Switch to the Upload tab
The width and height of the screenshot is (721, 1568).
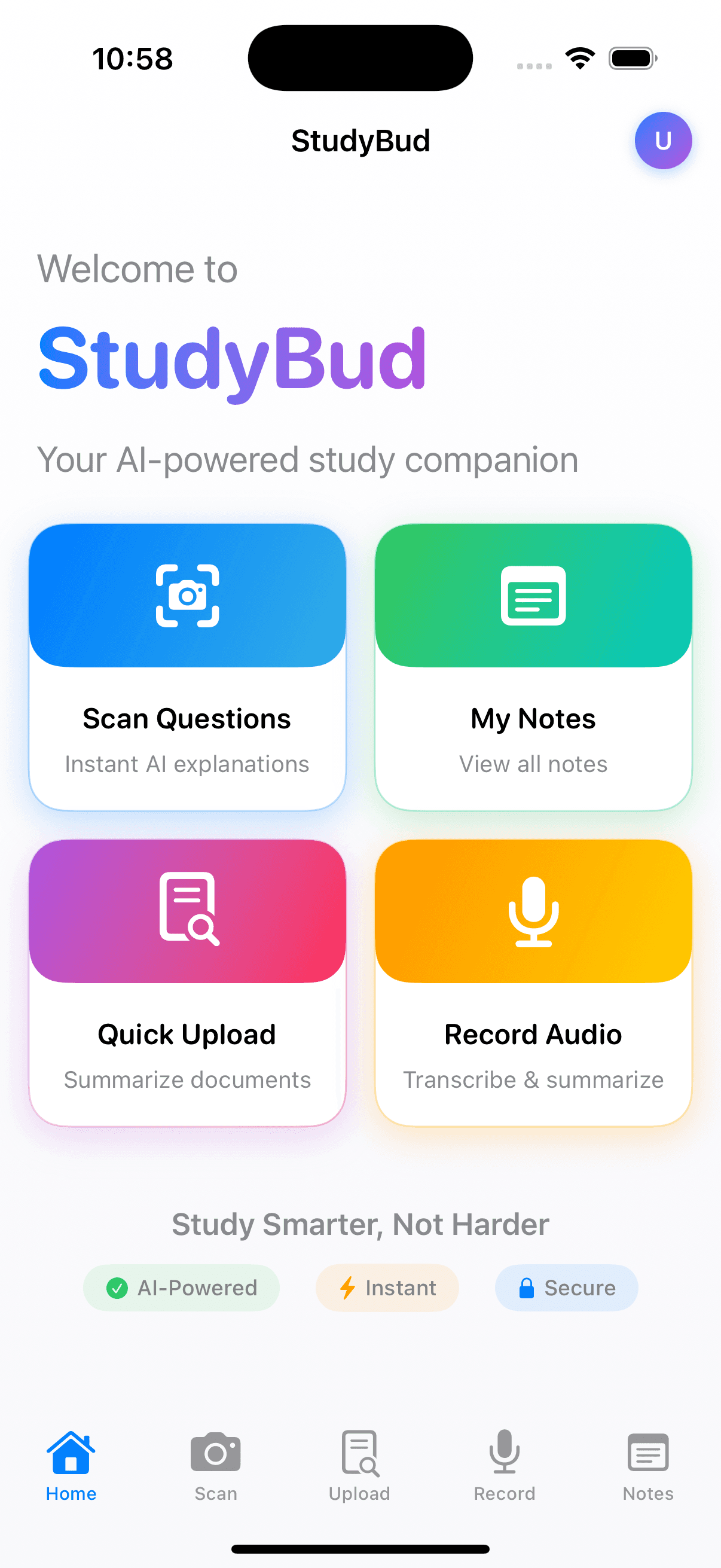(x=359, y=1466)
